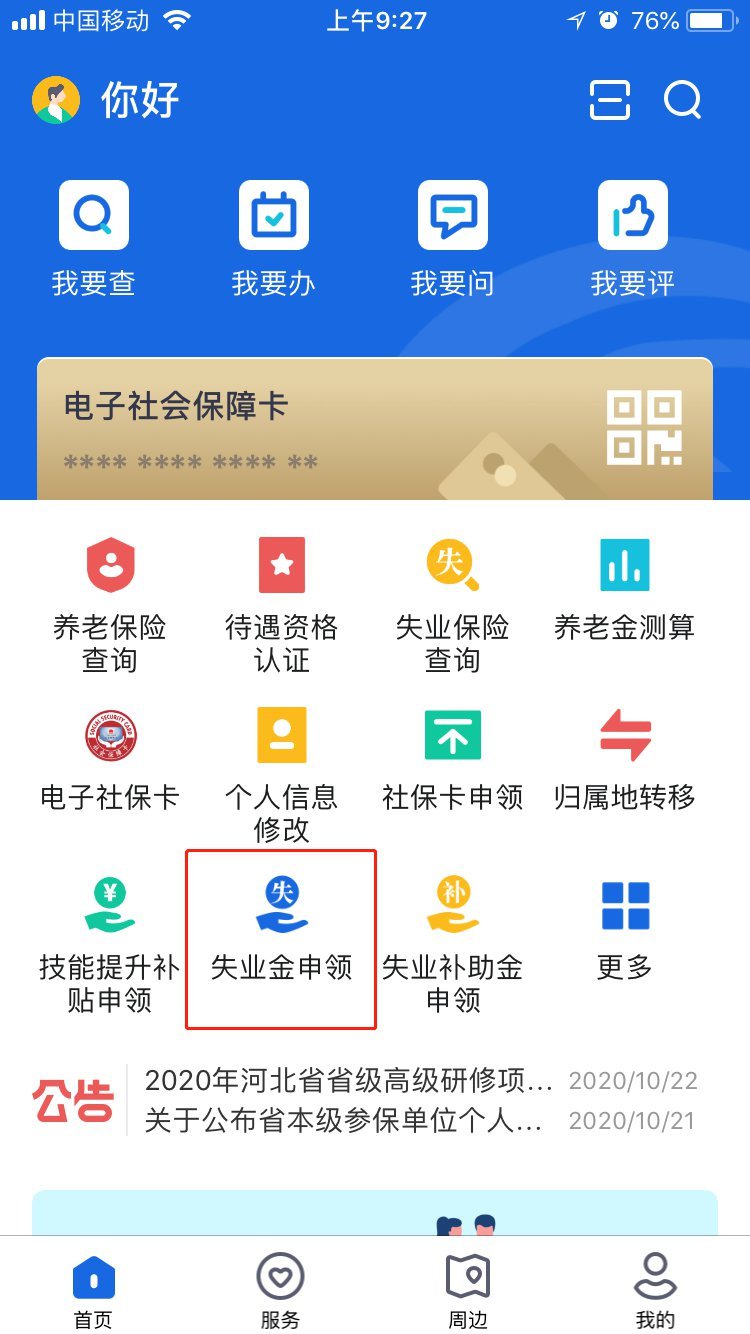Open the 电子社会保障卡 card

coord(374,430)
